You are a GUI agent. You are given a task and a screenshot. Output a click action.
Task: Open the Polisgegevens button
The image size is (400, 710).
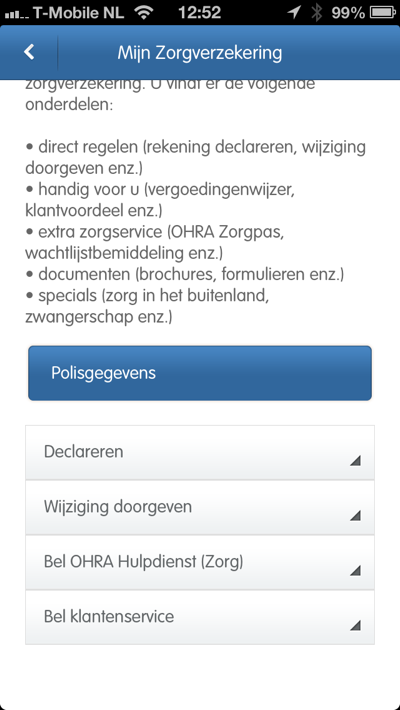(200, 373)
